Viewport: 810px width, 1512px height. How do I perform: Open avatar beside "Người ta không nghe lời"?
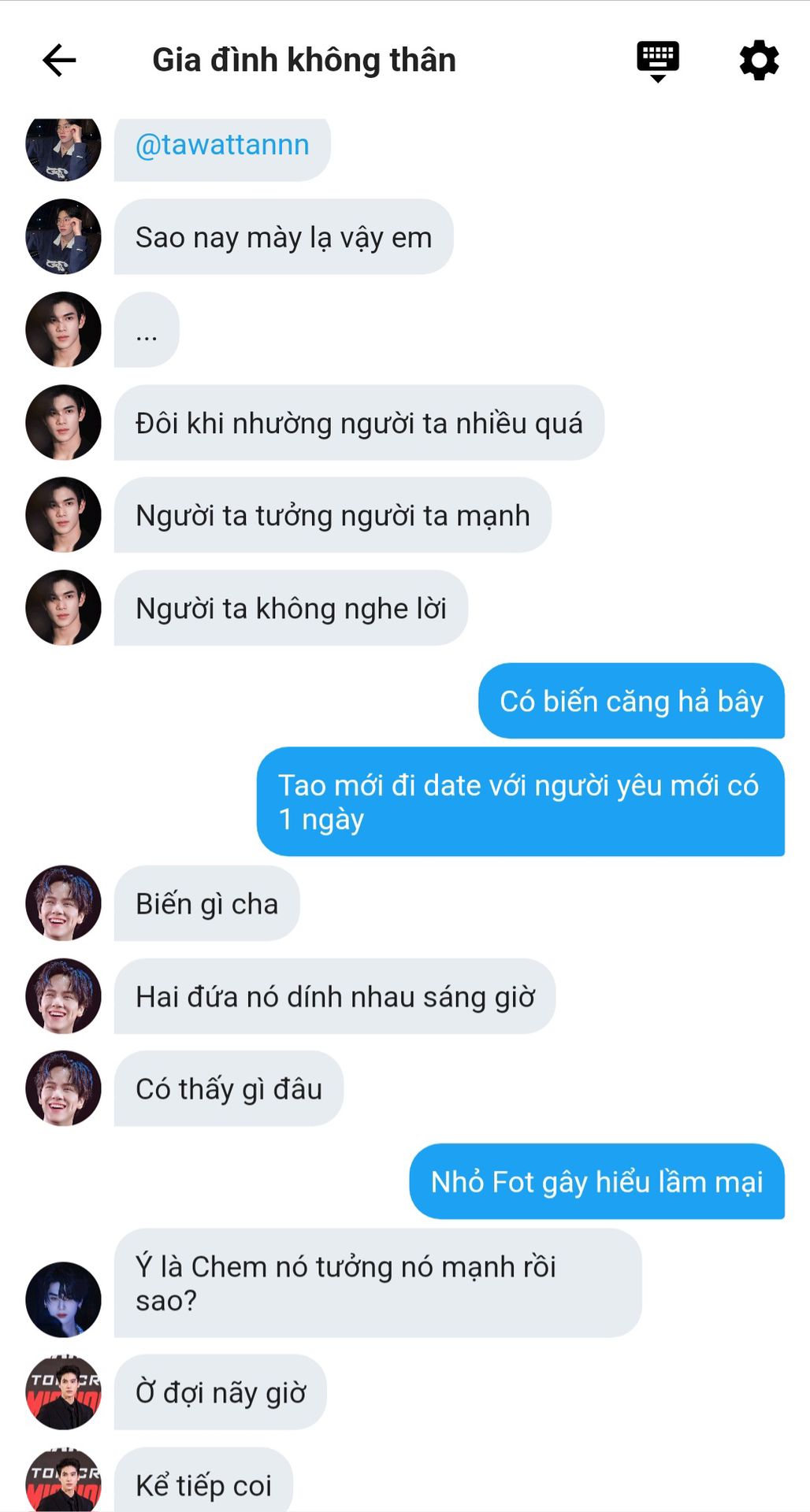pyautogui.click(x=64, y=607)
